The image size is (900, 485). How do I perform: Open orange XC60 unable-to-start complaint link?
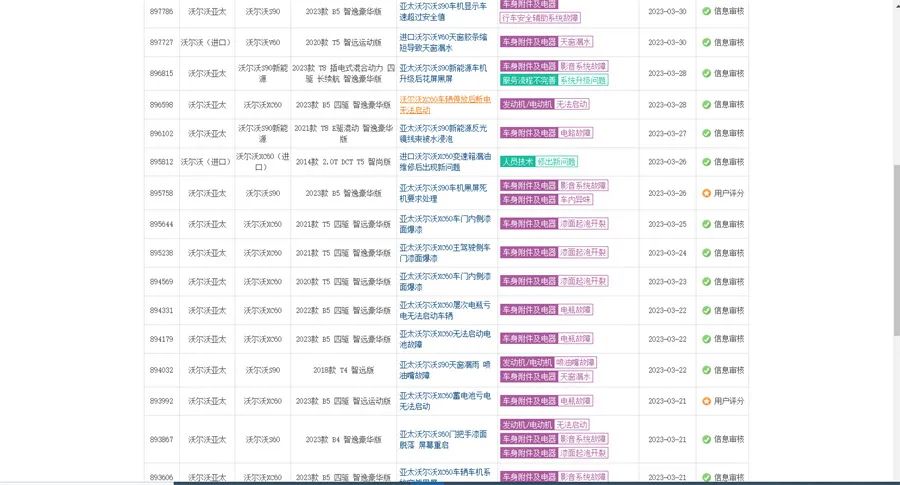(x=445, y=104)
